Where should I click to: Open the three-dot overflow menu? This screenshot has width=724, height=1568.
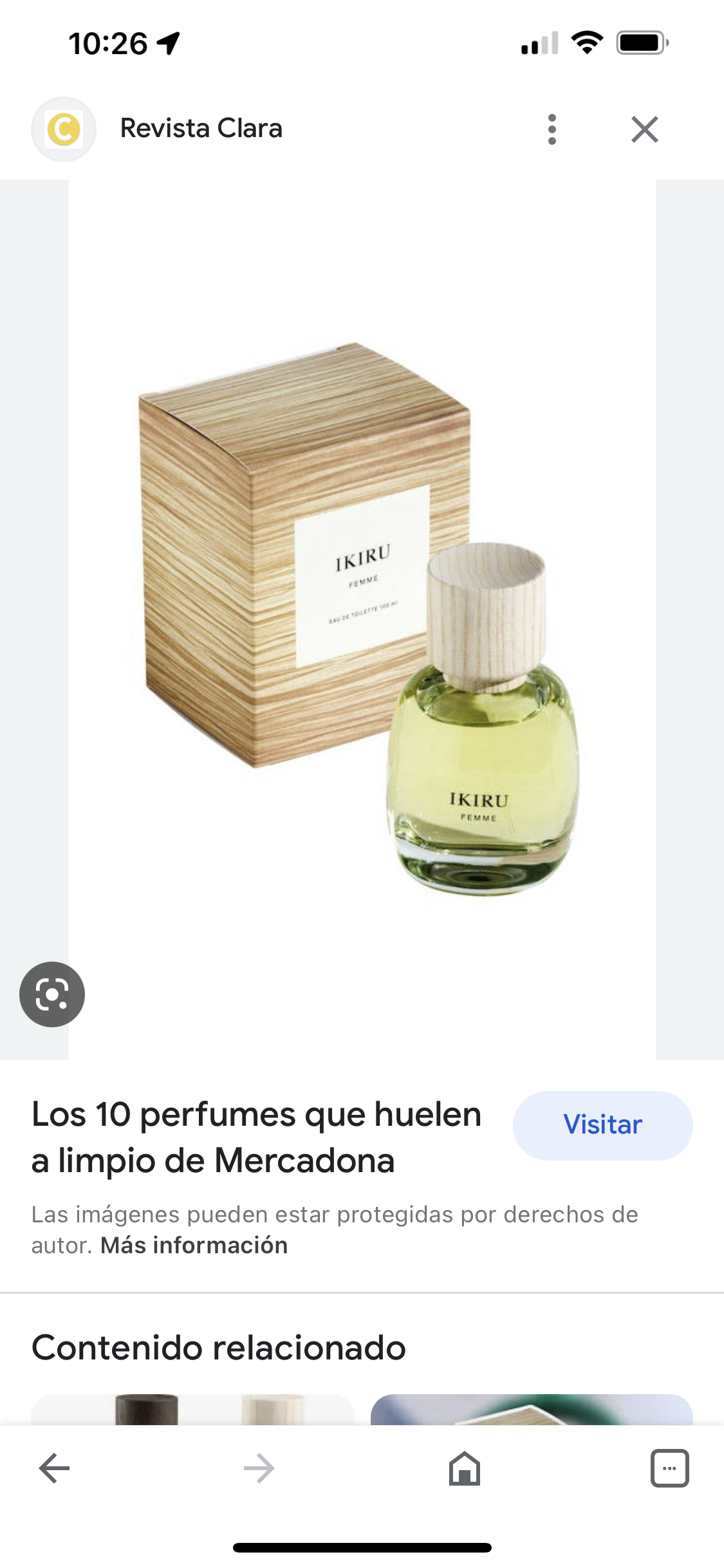(x=552, y=129)
